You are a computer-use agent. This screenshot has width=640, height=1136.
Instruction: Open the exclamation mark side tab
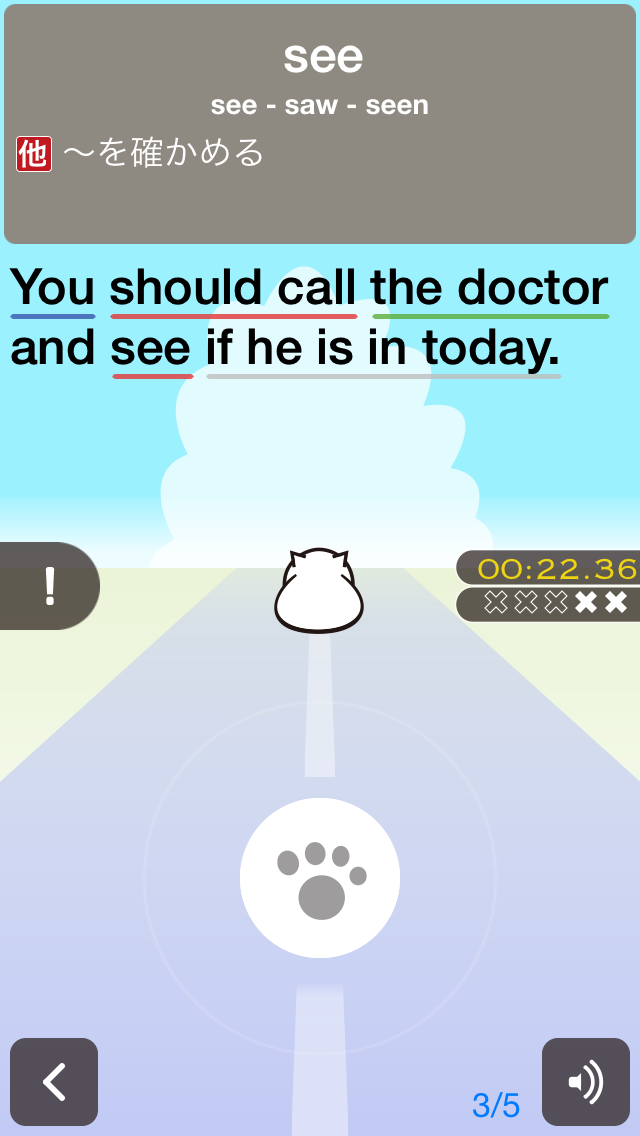[x=48, y=586]
